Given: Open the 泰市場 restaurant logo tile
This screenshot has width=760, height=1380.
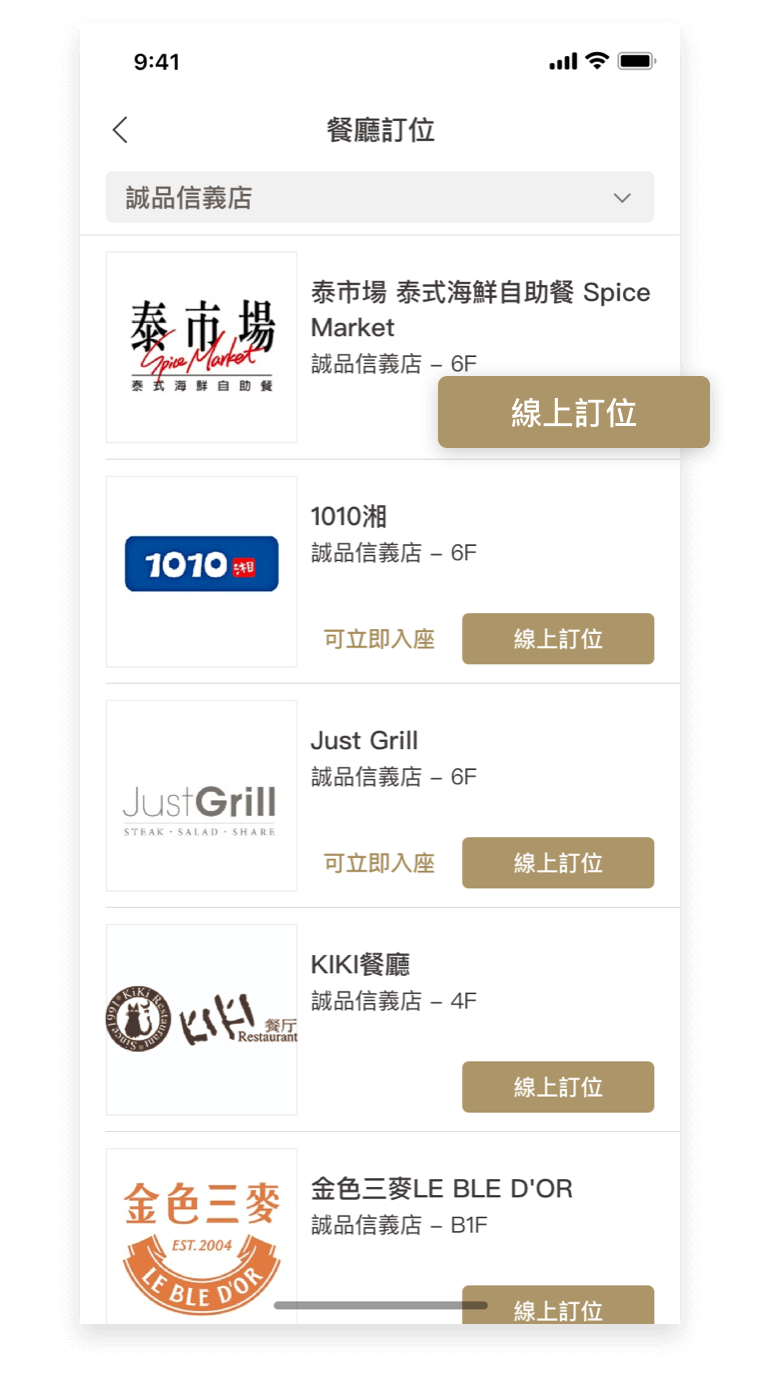Looking at the screenshot, I should point(202,347).
